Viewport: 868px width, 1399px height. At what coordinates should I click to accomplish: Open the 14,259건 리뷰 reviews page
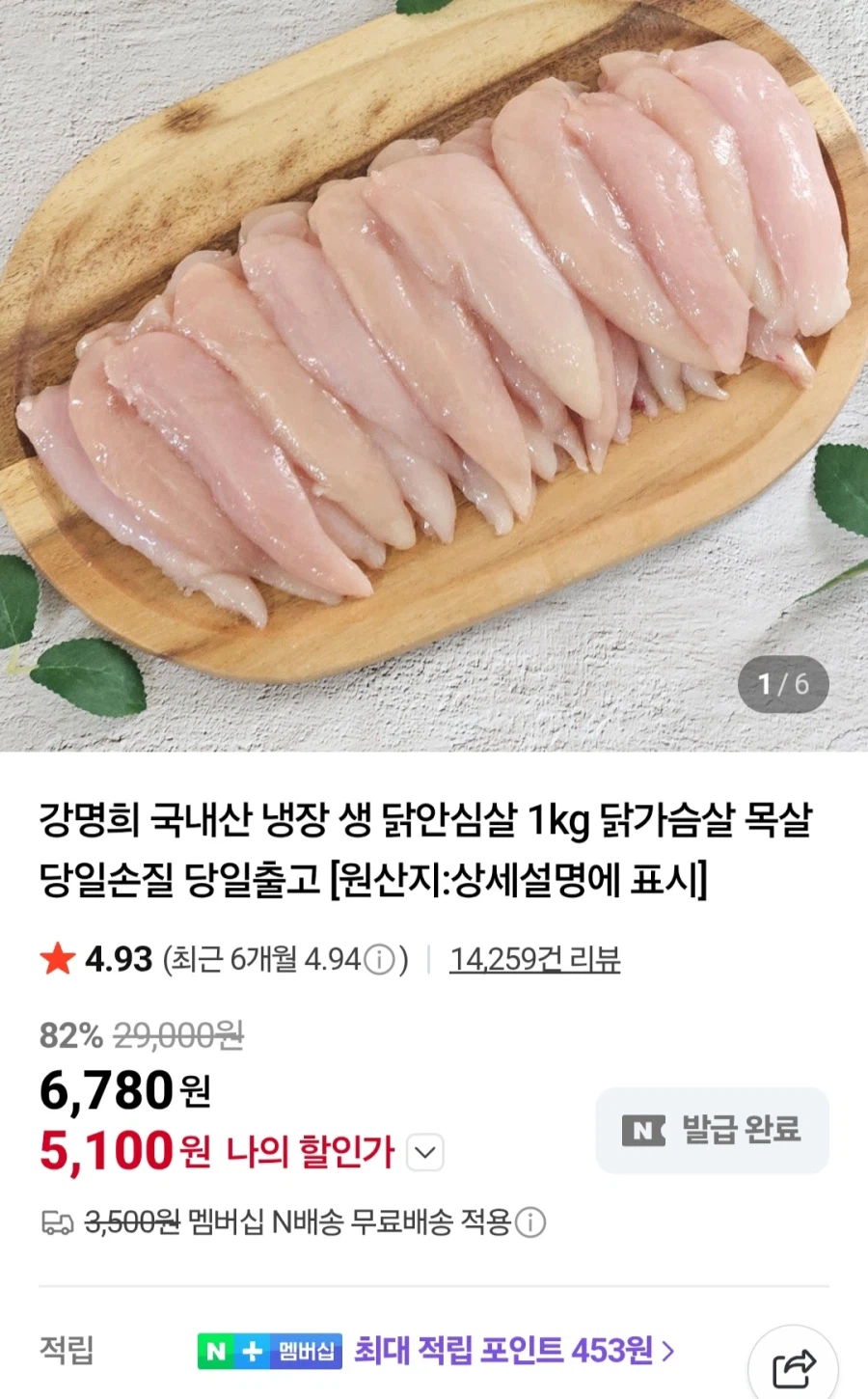click(535, 960)
